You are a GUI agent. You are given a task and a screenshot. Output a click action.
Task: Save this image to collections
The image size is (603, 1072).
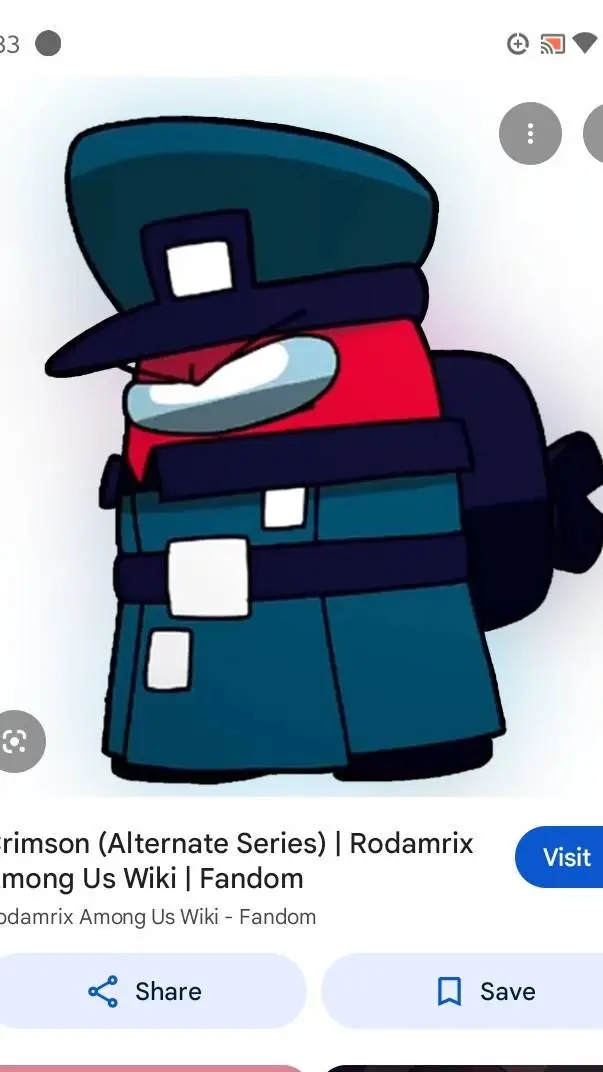pyautogui.click(x=487, y=991)
